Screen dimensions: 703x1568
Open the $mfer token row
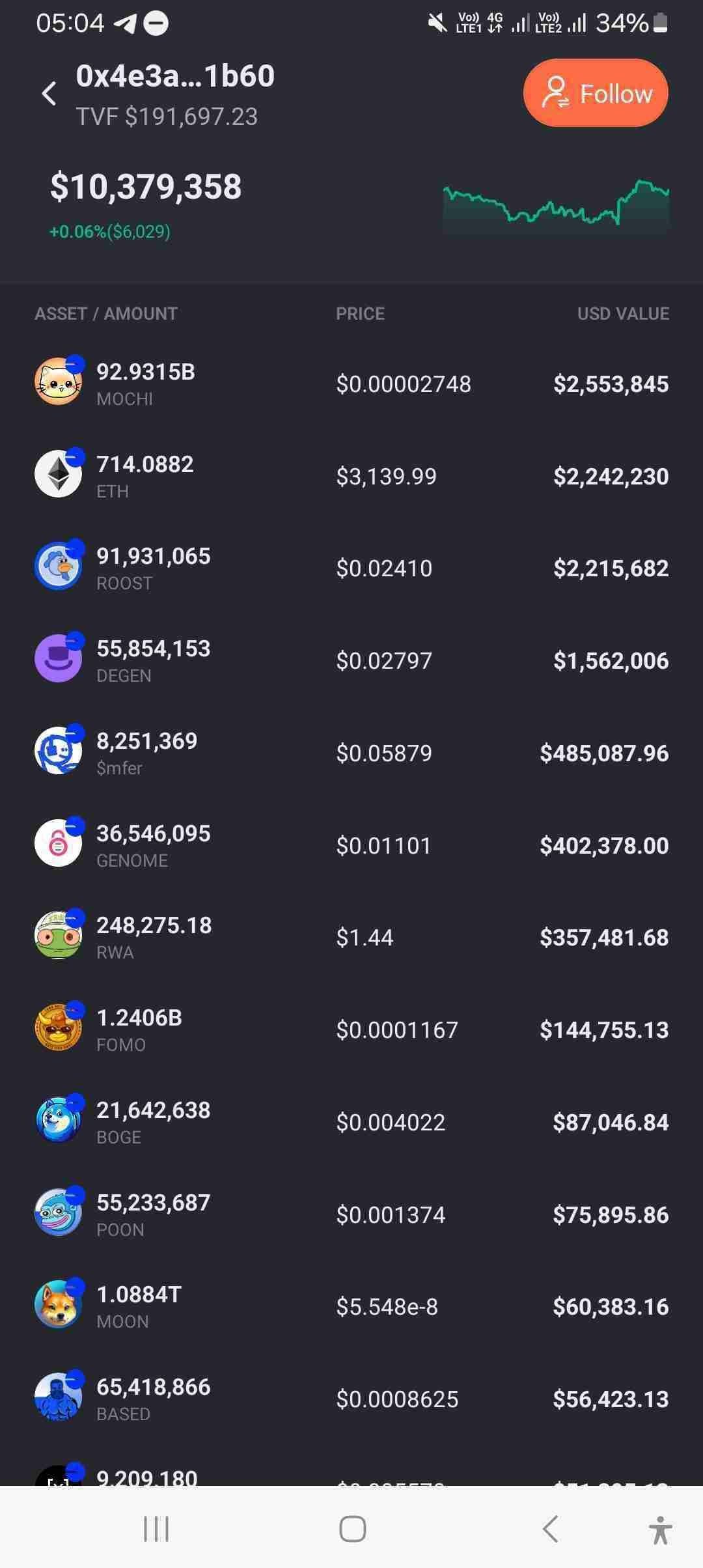click(x=351, y=753)
